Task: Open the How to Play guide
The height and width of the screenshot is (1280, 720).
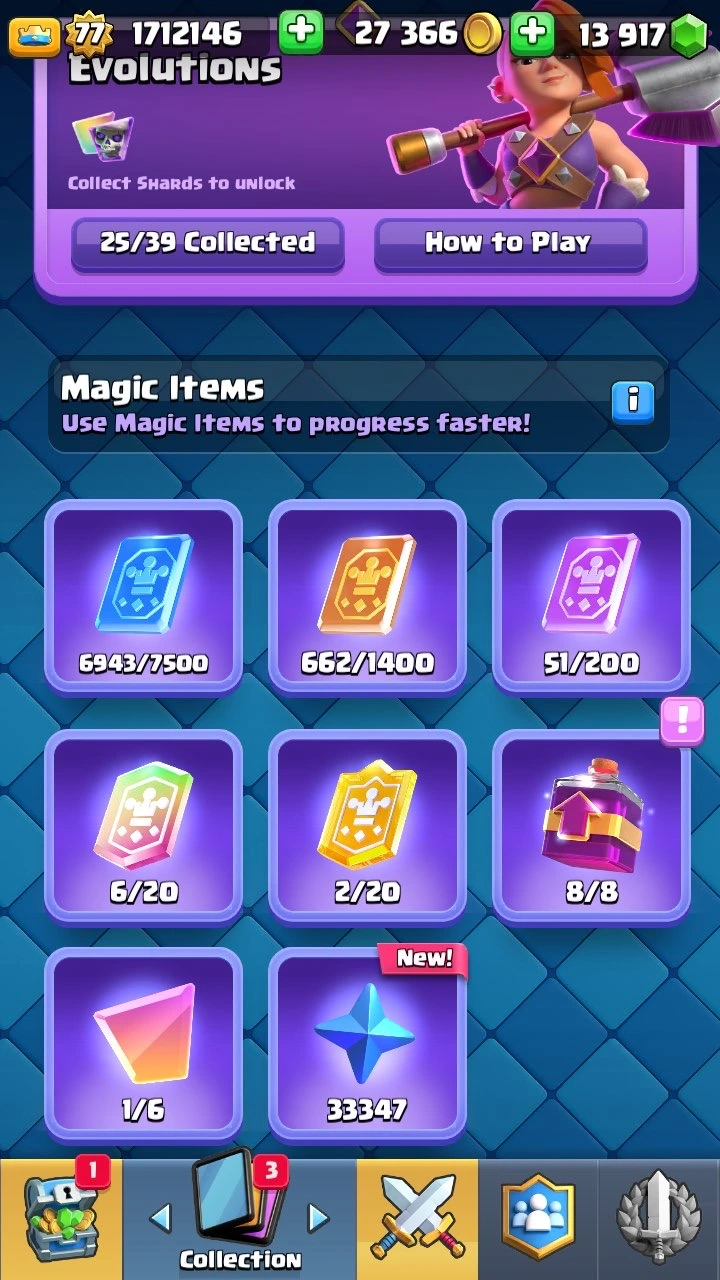Action: coord(510,243)
